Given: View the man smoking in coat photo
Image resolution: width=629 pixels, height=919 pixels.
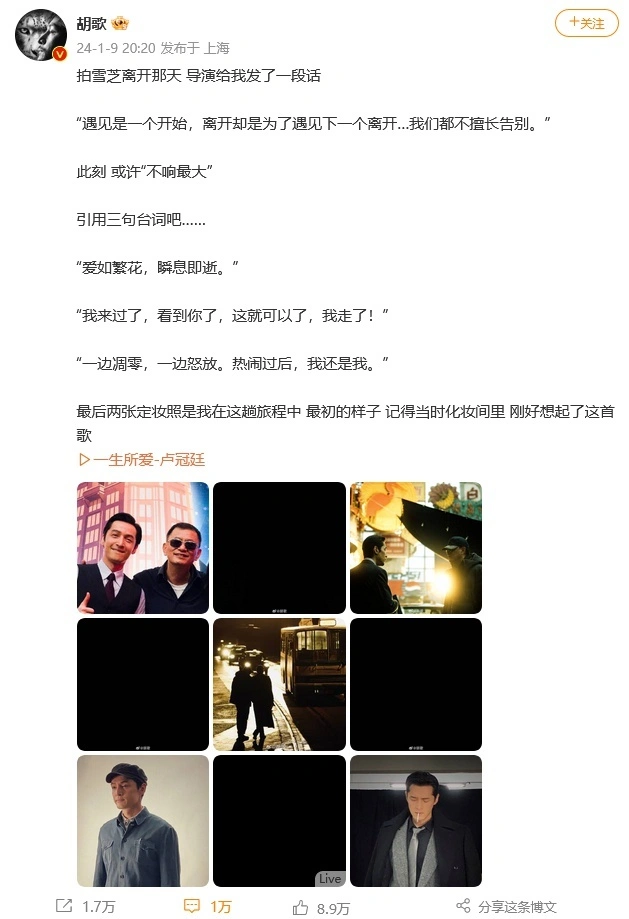Looking at the screenshot, I should coord(415,820).
